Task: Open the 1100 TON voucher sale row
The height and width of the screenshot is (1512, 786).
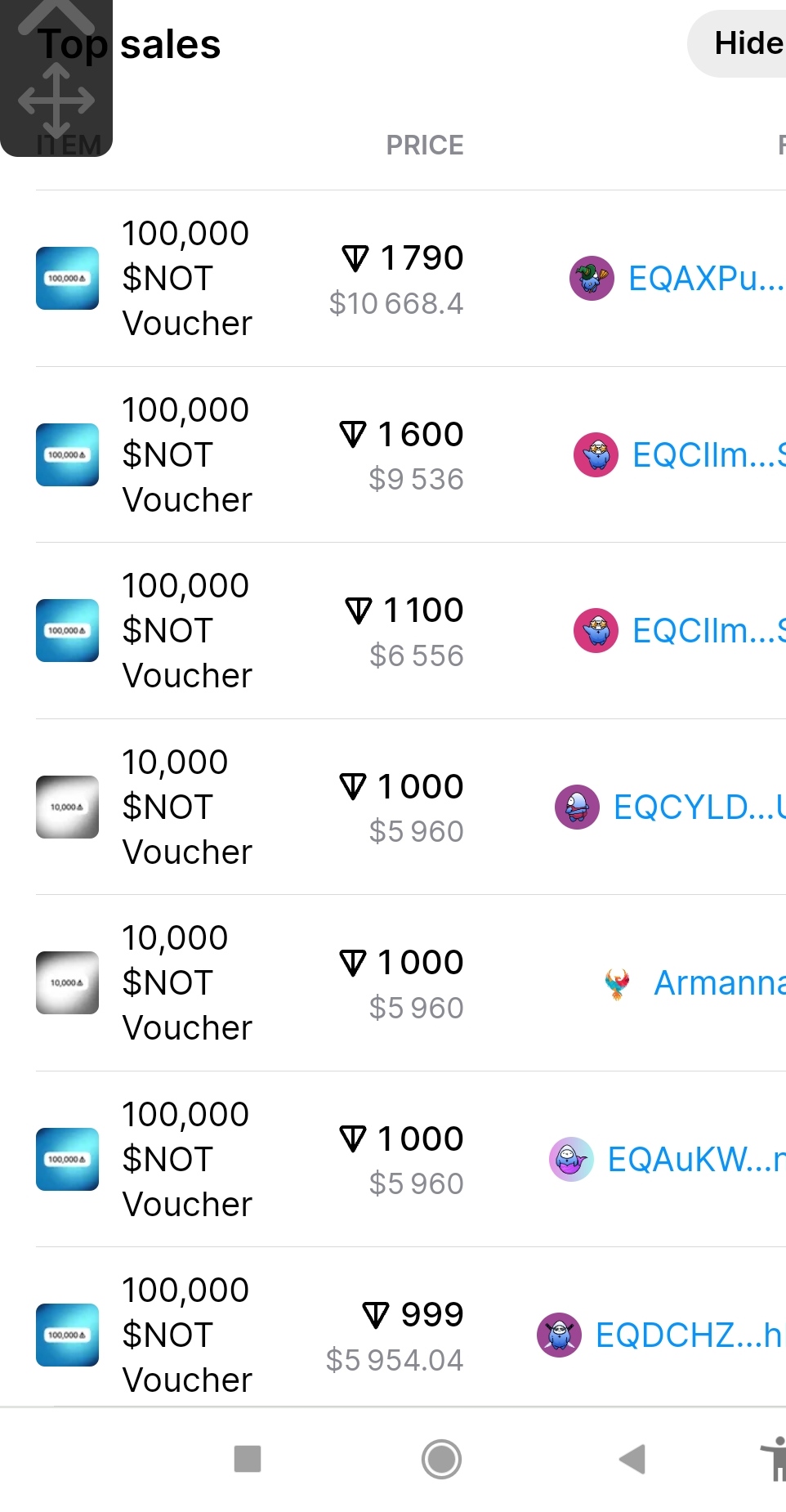Action: click(x=411, y=631)
